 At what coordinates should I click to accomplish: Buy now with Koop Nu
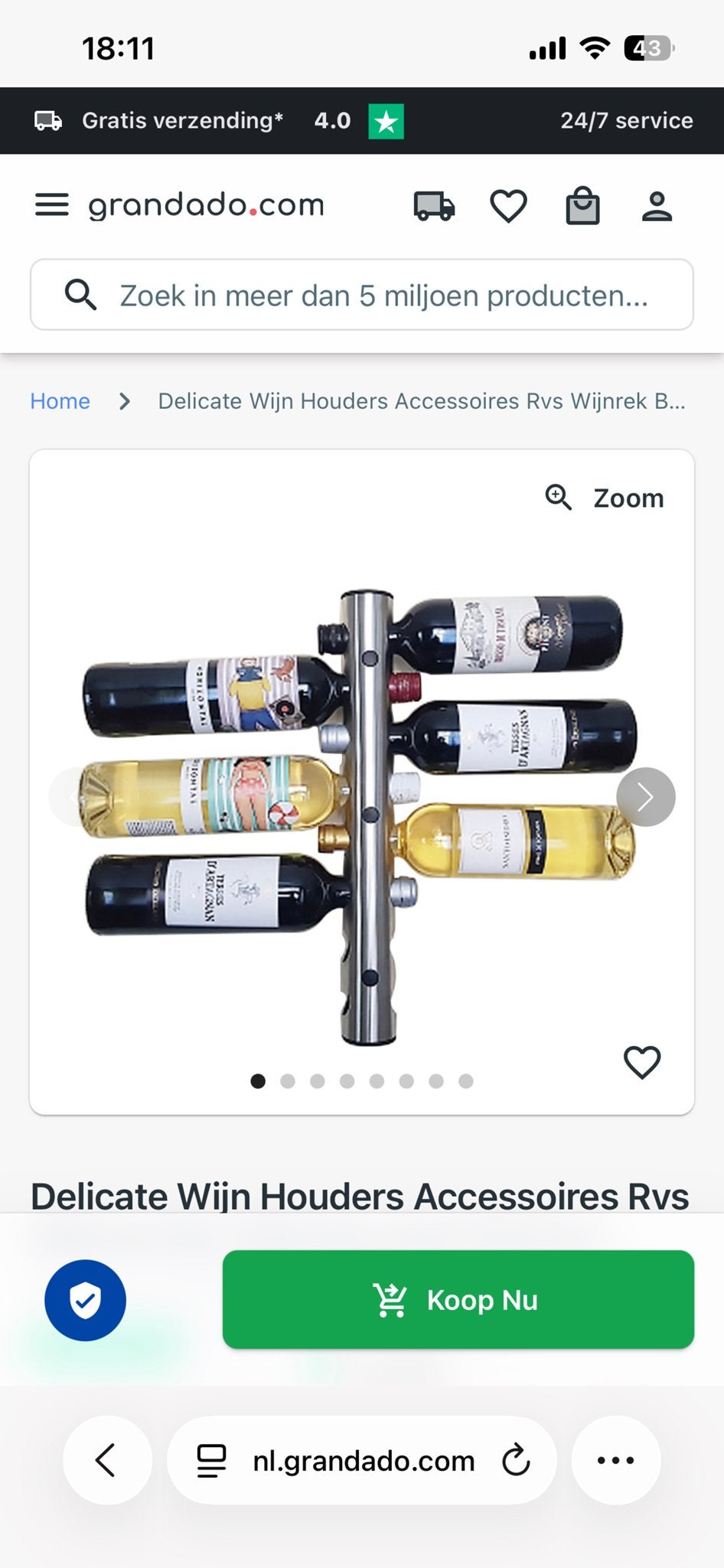458,1299
